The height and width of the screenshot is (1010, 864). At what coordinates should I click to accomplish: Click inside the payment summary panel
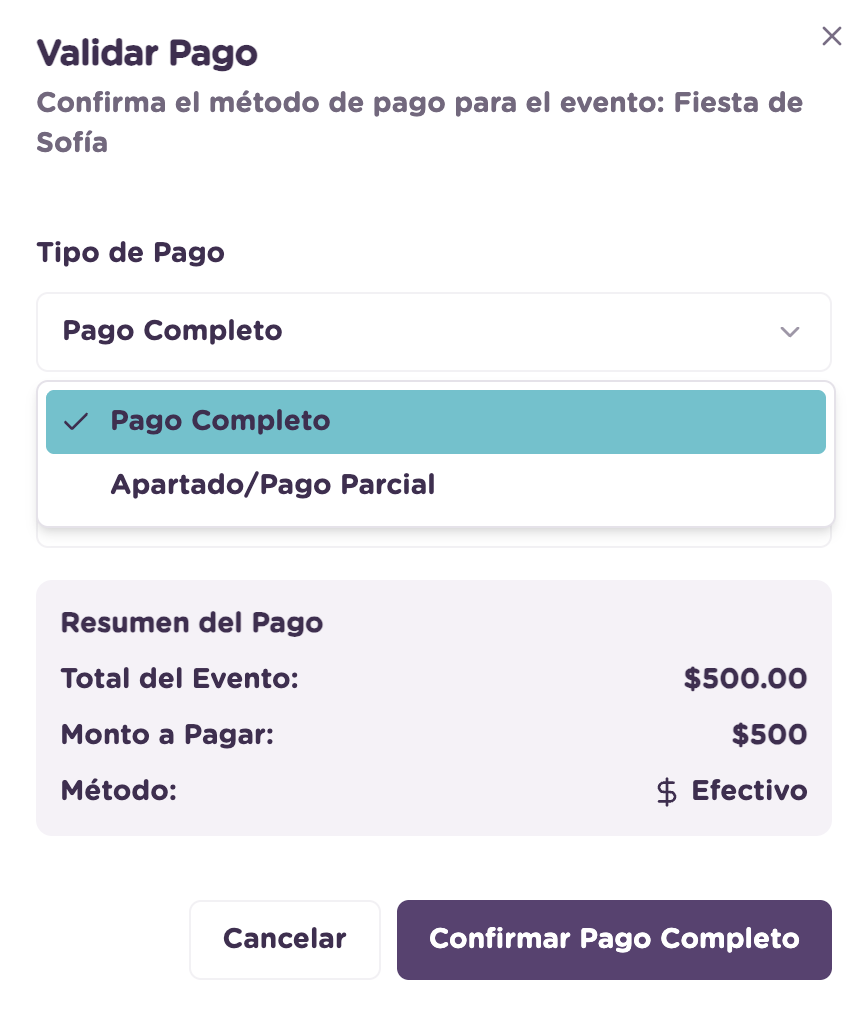433,707
